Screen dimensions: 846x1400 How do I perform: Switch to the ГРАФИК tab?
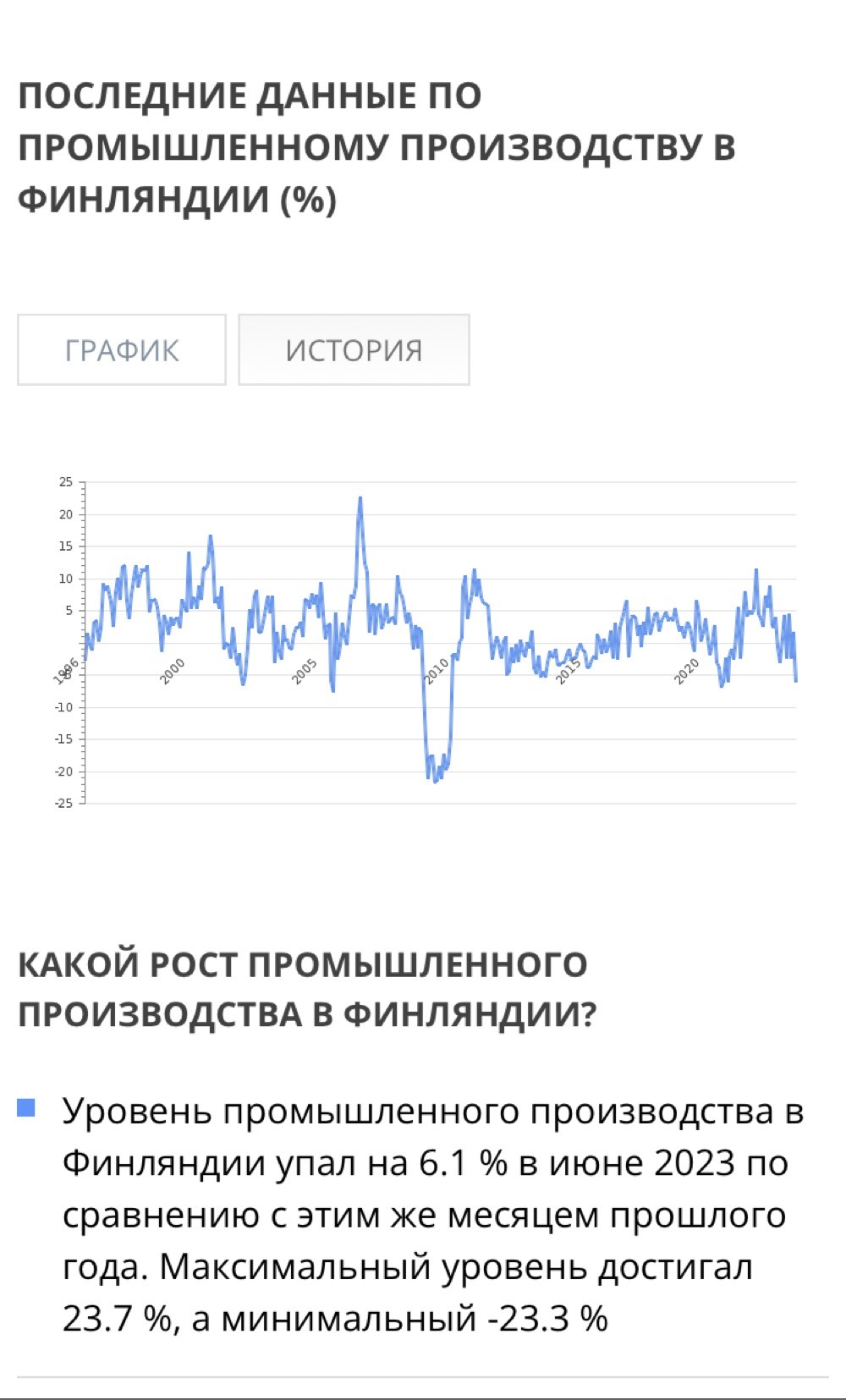click(122, 349)
